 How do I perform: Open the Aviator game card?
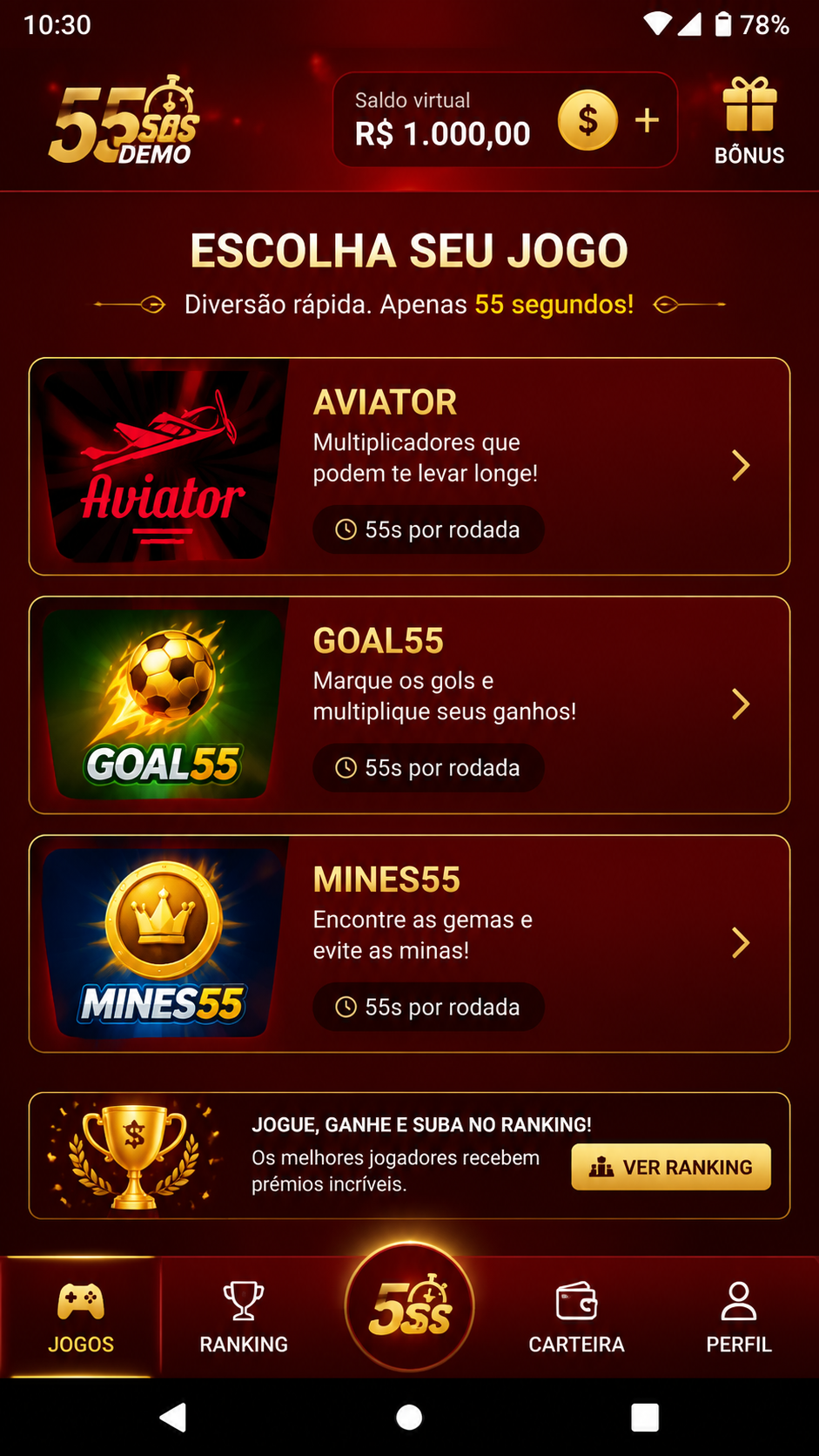pos(409,466)
